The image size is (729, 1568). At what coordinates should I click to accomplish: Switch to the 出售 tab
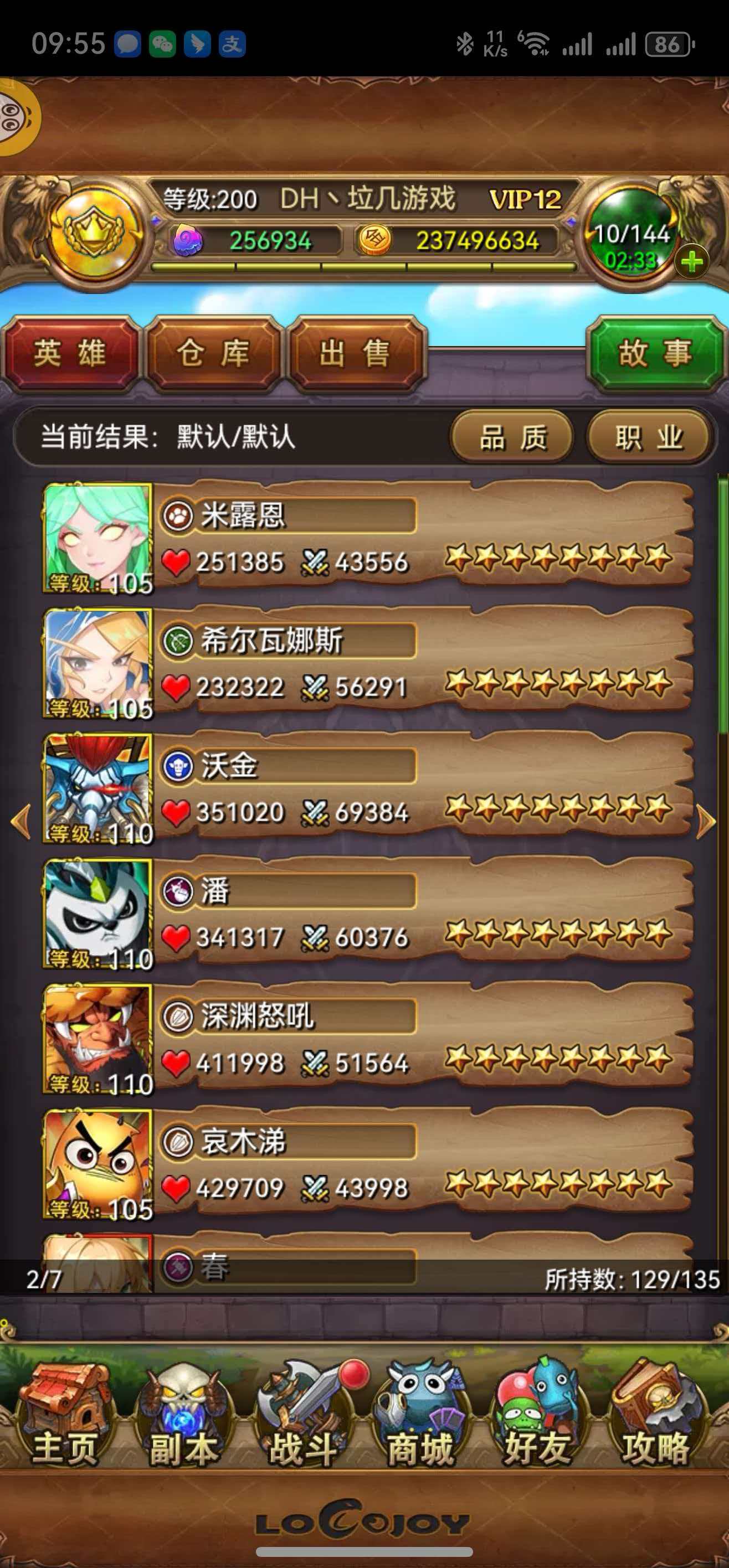(x=355, y=354)
